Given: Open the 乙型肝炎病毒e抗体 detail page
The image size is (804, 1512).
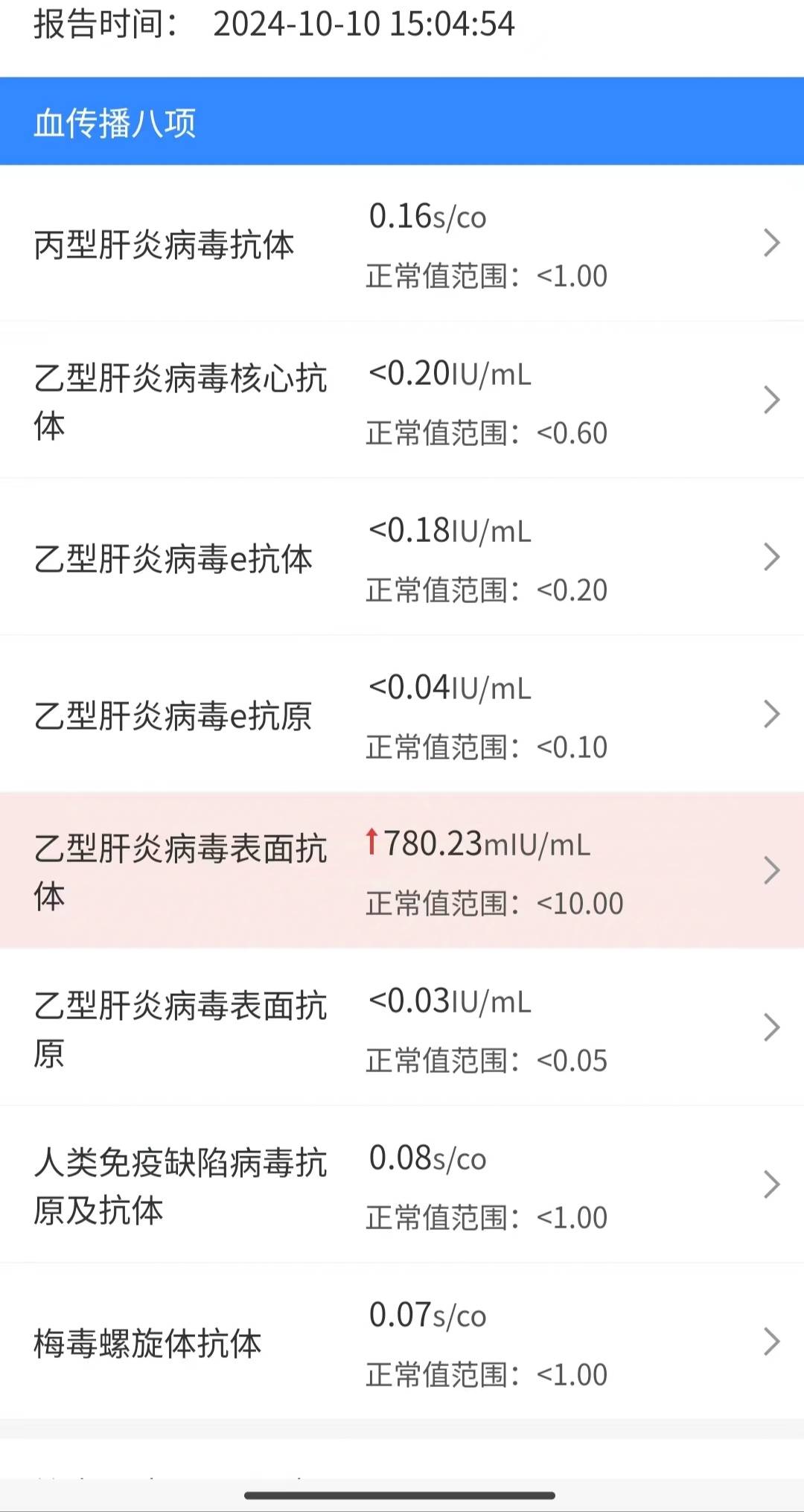Looking at the screenshot, I should (770, 558).
